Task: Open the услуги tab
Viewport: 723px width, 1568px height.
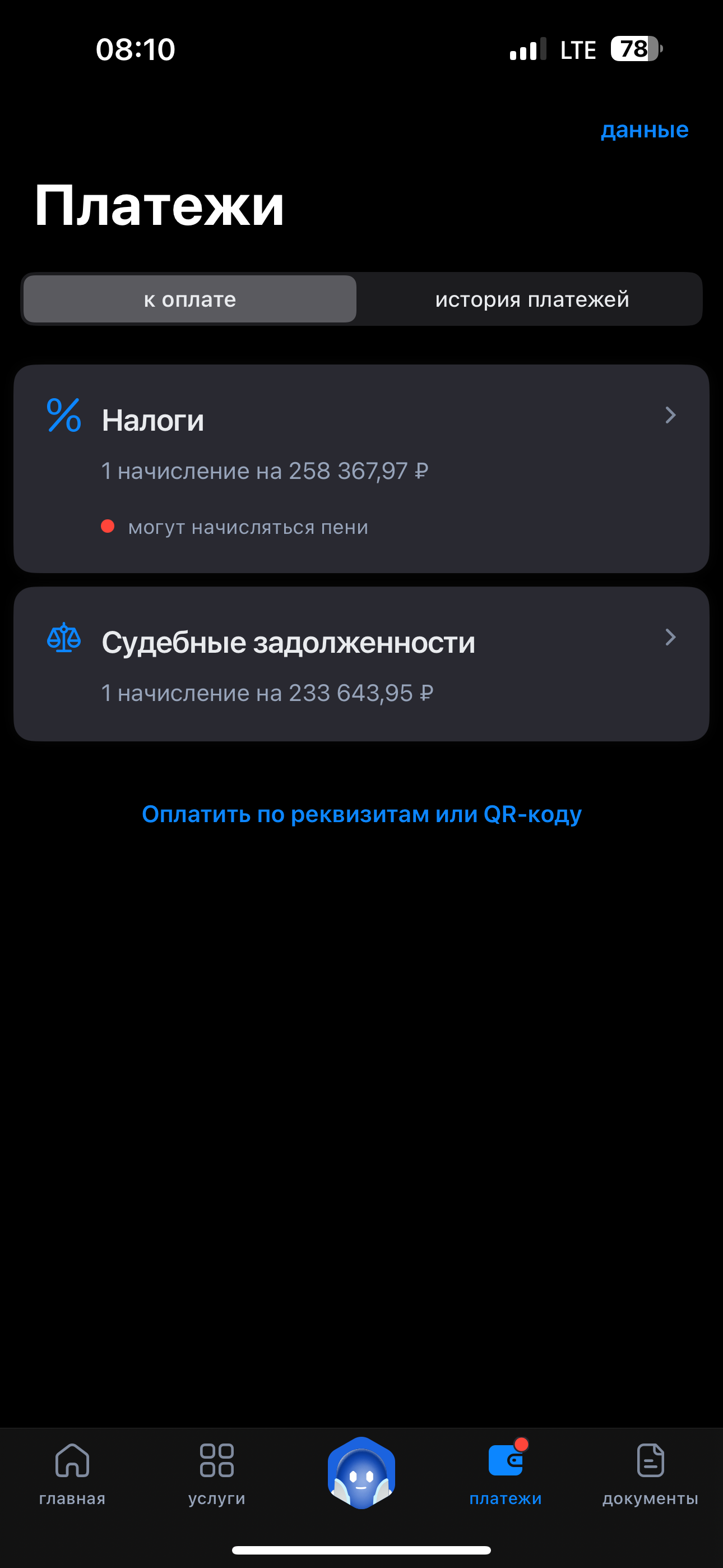Action: [217, 1474]
